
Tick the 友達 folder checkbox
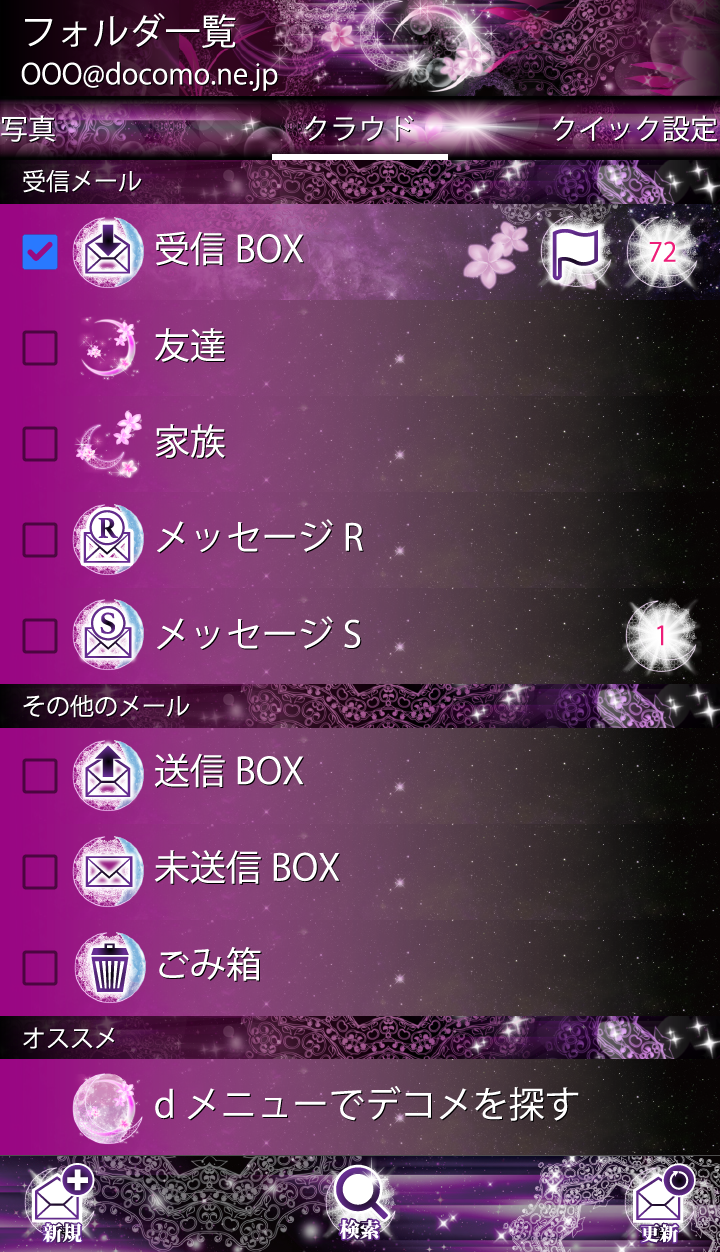coord(40,348)
